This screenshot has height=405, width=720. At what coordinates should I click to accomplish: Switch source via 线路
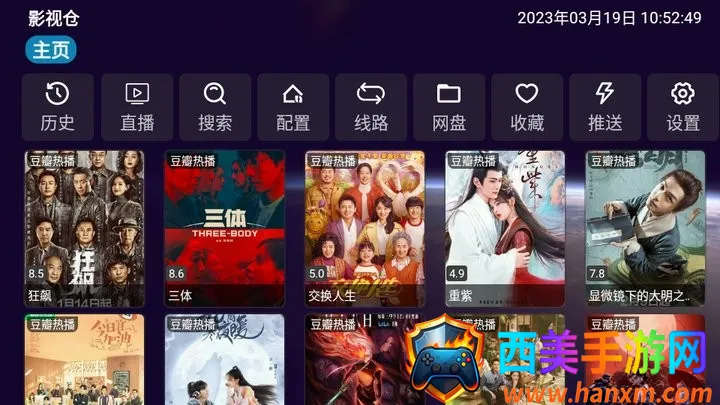371,107
